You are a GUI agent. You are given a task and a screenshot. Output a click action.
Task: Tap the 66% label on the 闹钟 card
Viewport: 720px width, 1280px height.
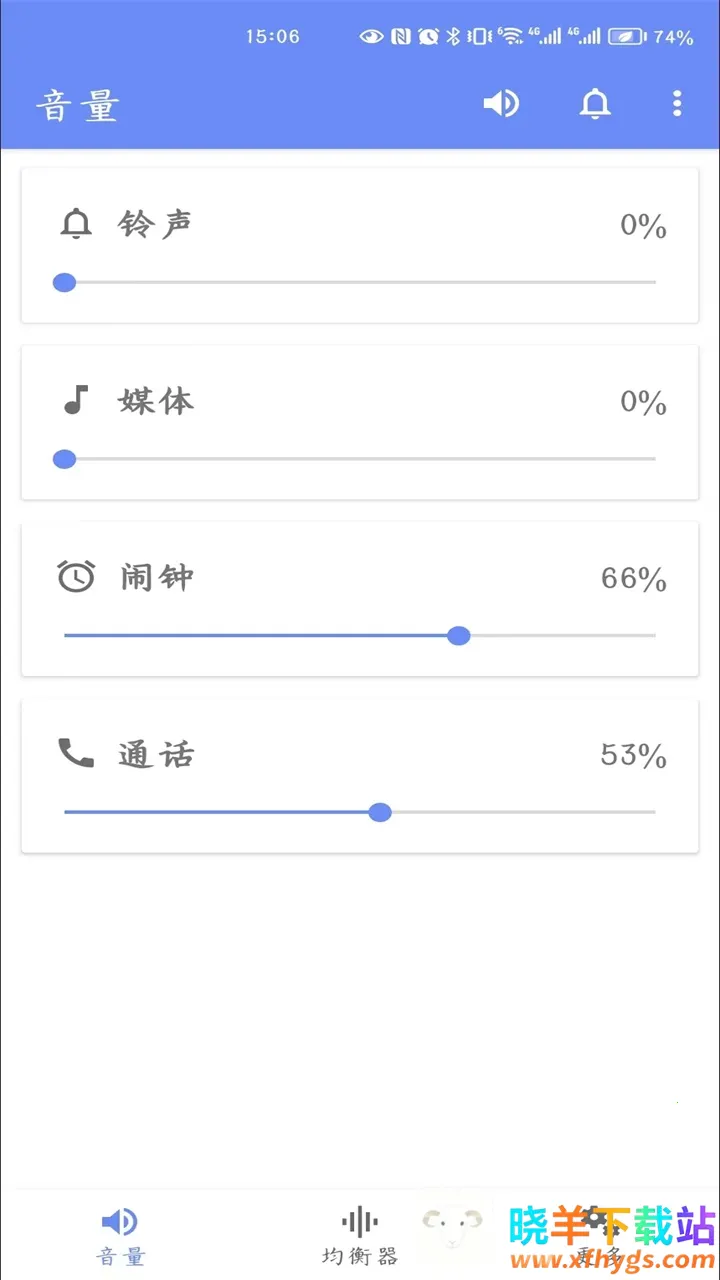pos(633,579)
